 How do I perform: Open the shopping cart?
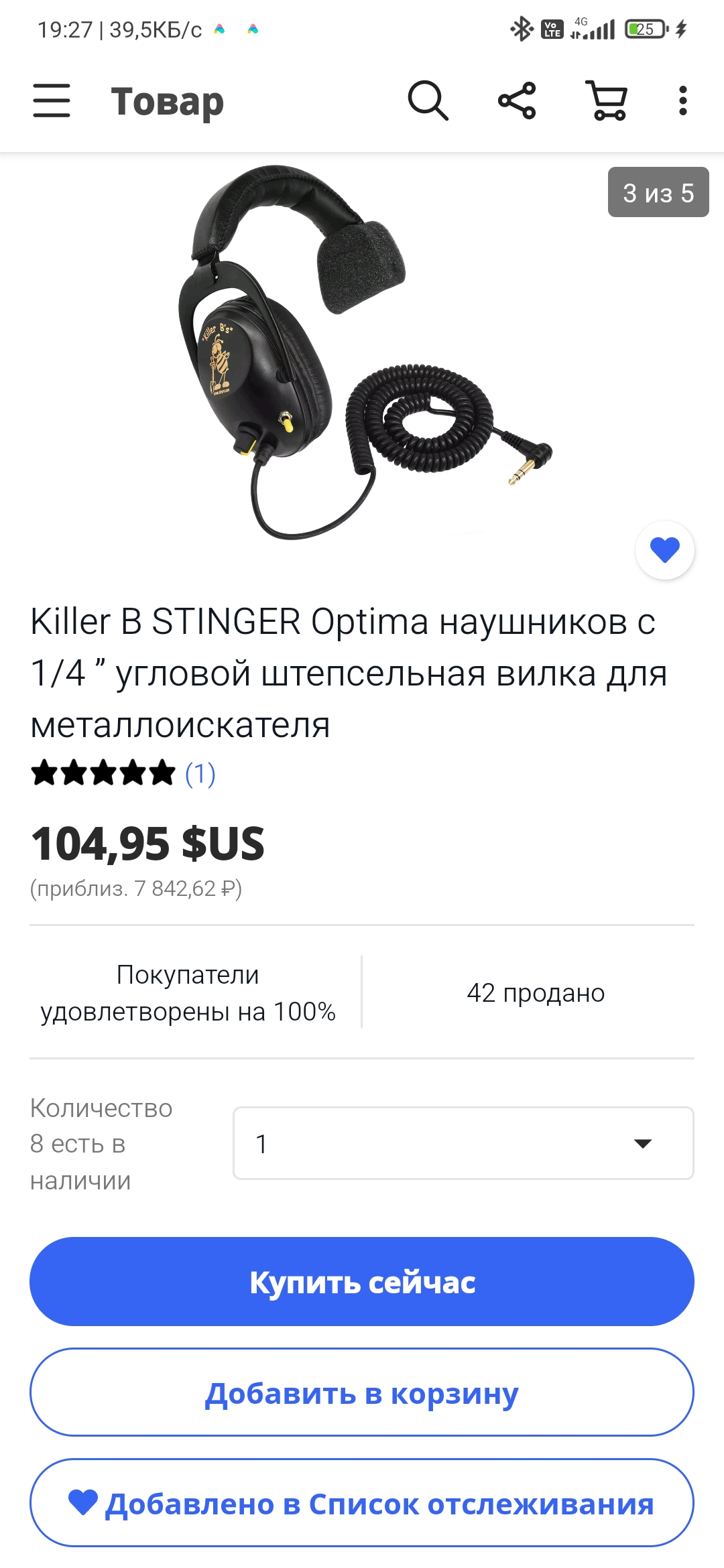[x=607, y=101]
